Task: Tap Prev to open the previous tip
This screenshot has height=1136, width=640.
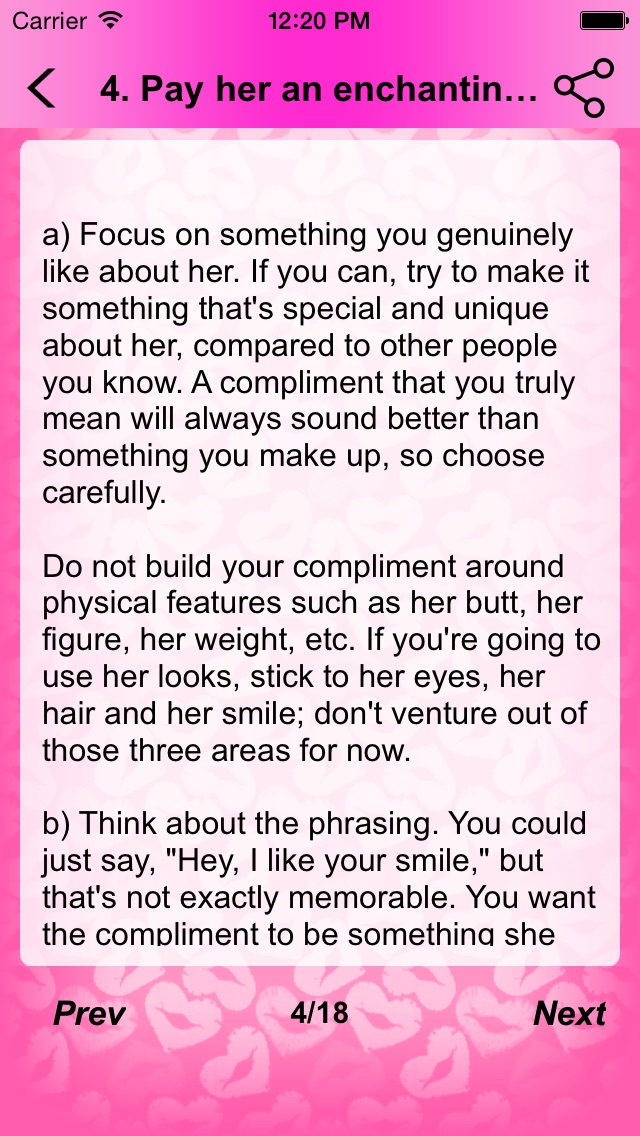Action: [90, 1014]
